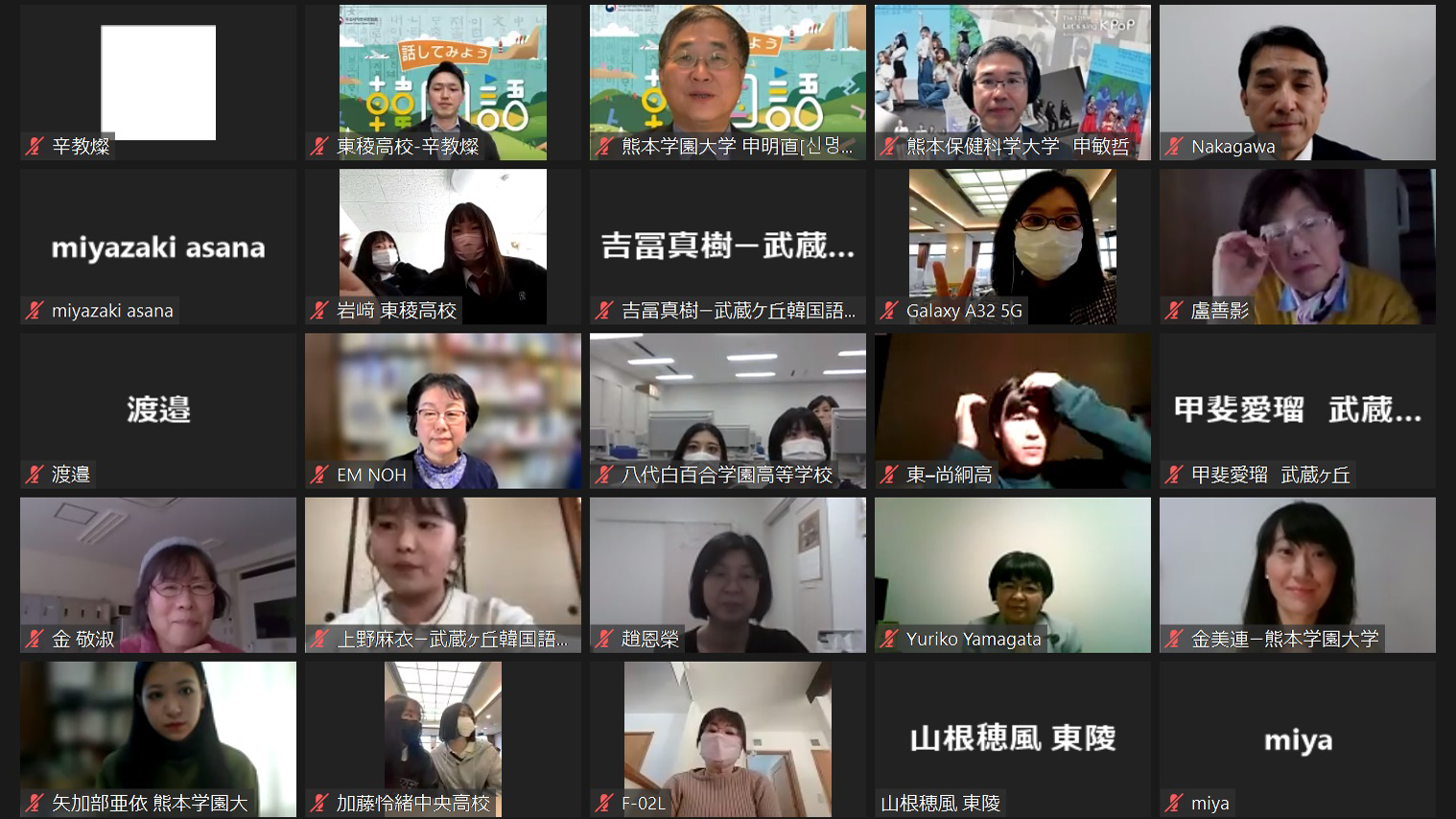Select the 渡邉 participant tile
The width and height of the screenshot is (1456, 819).
[x=158, y=410]
